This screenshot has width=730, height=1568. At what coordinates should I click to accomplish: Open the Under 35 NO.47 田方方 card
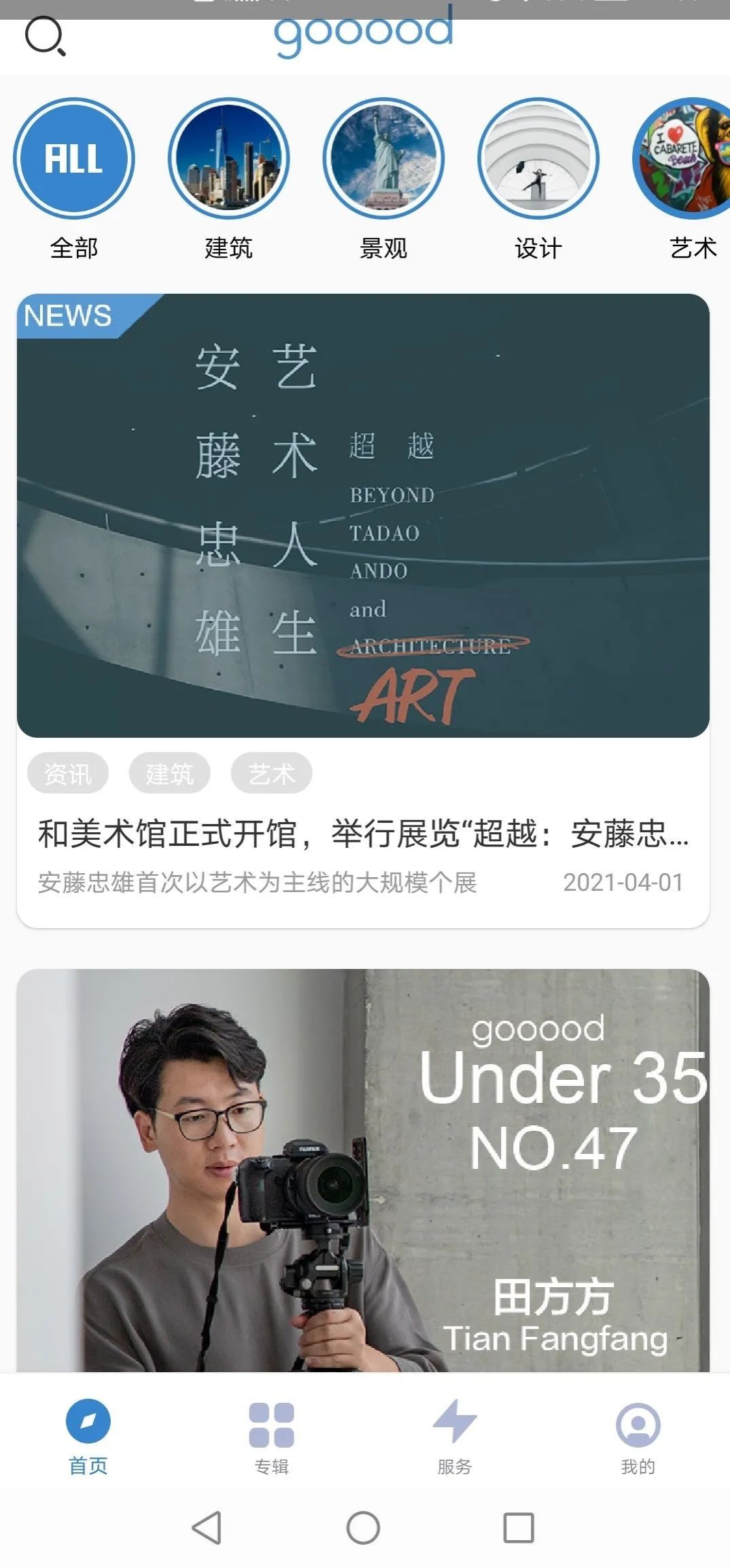pos(363,1170)
